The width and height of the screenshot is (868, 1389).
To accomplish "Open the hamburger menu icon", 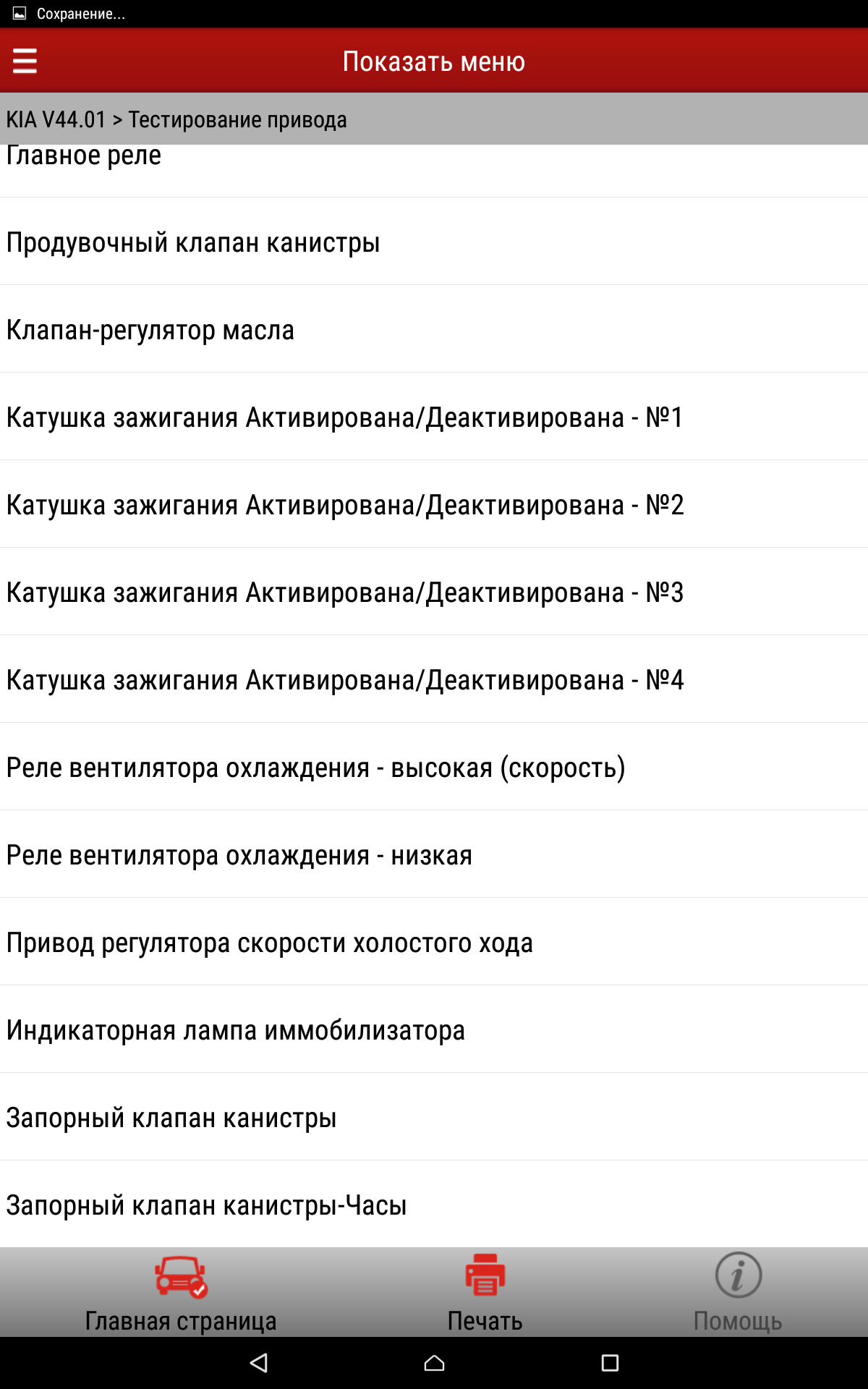I will tap(25, 61).
